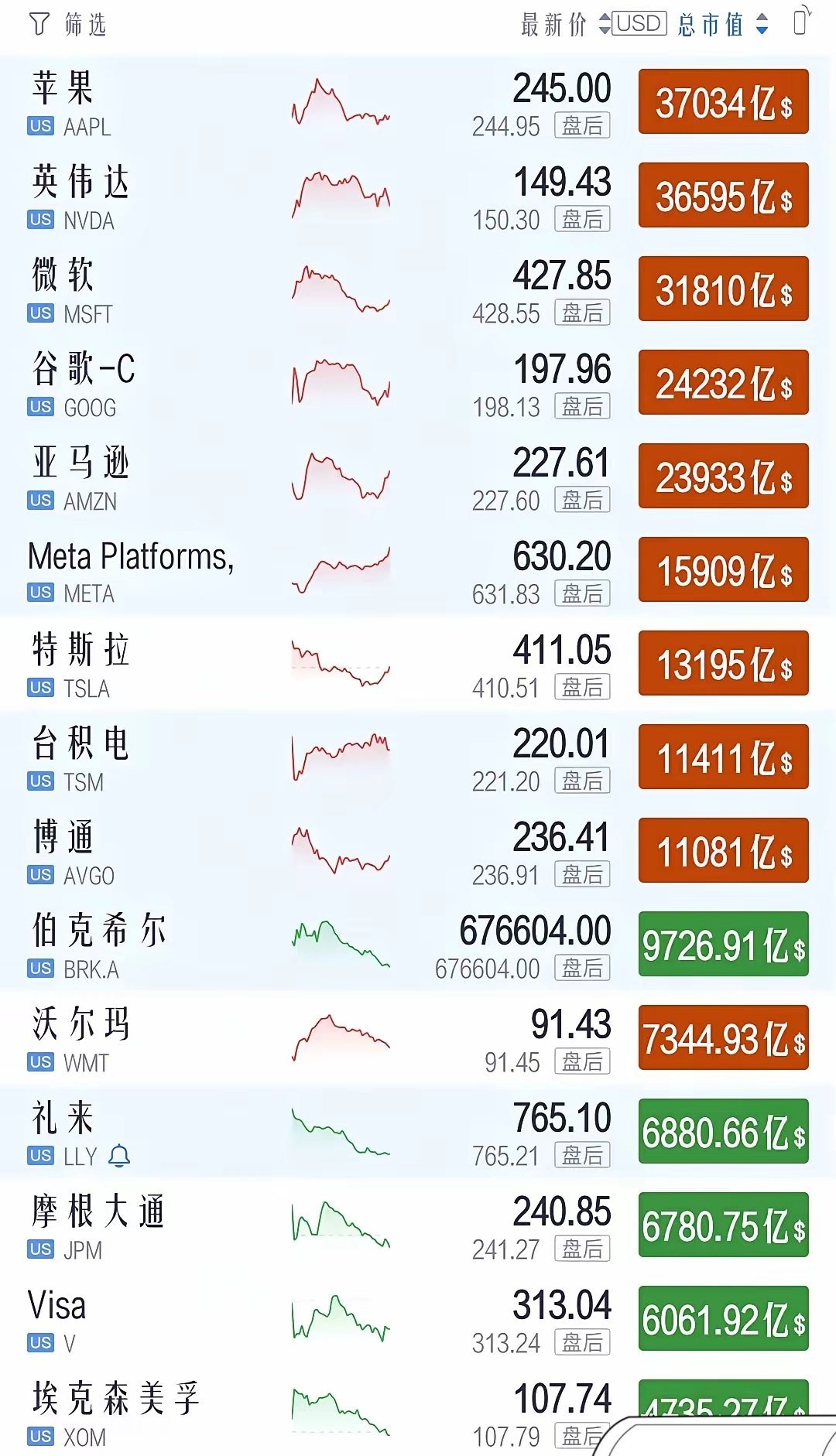Screen dimensions: 836x1456
Task: Select the Visa V stock
Action: [418, 1320]
